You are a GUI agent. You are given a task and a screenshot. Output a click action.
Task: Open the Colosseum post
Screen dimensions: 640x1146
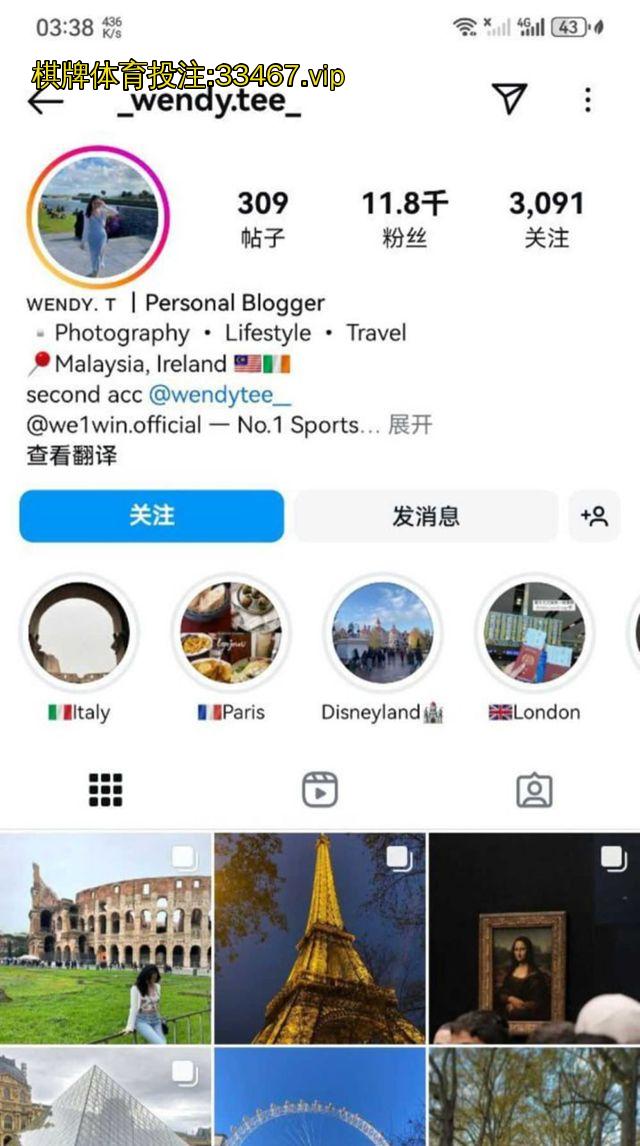[x=106, y=938]
